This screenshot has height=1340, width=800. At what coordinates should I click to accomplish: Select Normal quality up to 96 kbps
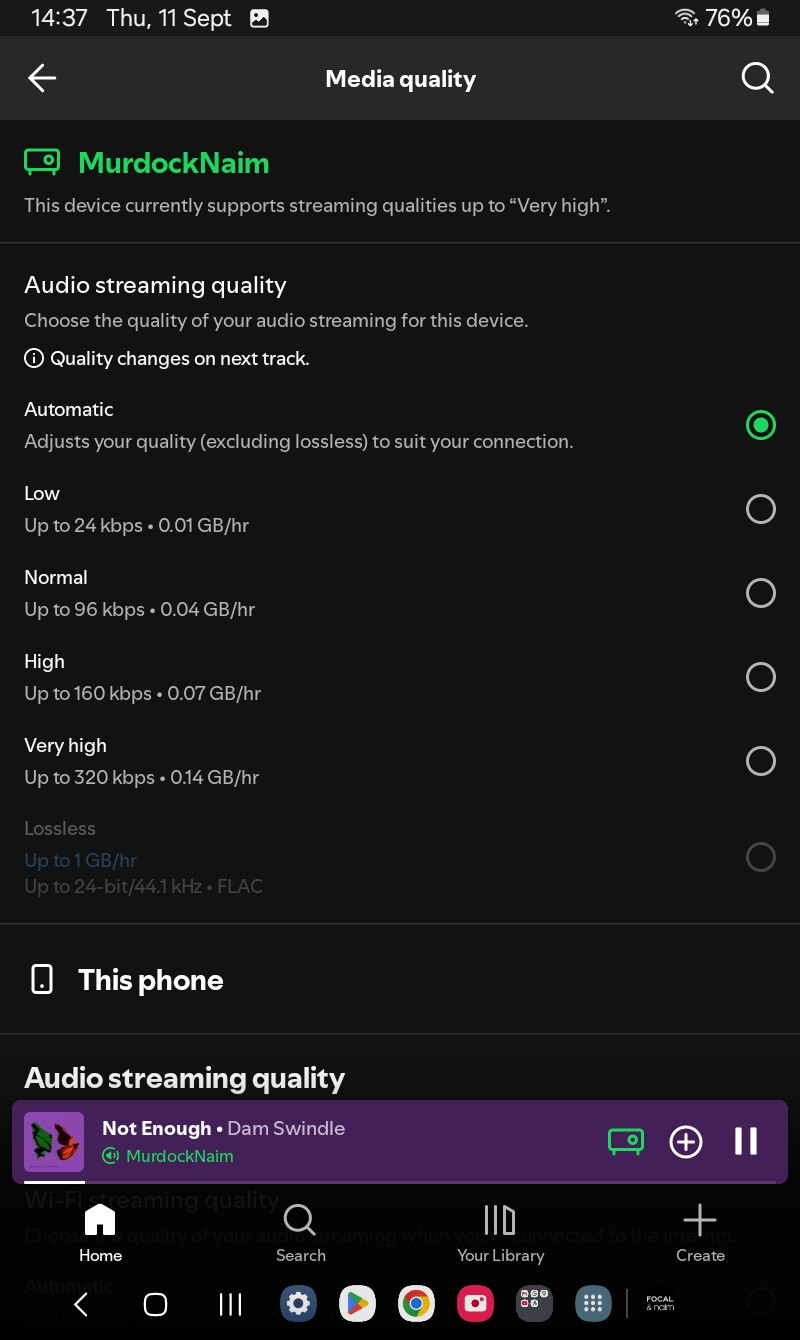pyautogui.click(x=760, y=593)
